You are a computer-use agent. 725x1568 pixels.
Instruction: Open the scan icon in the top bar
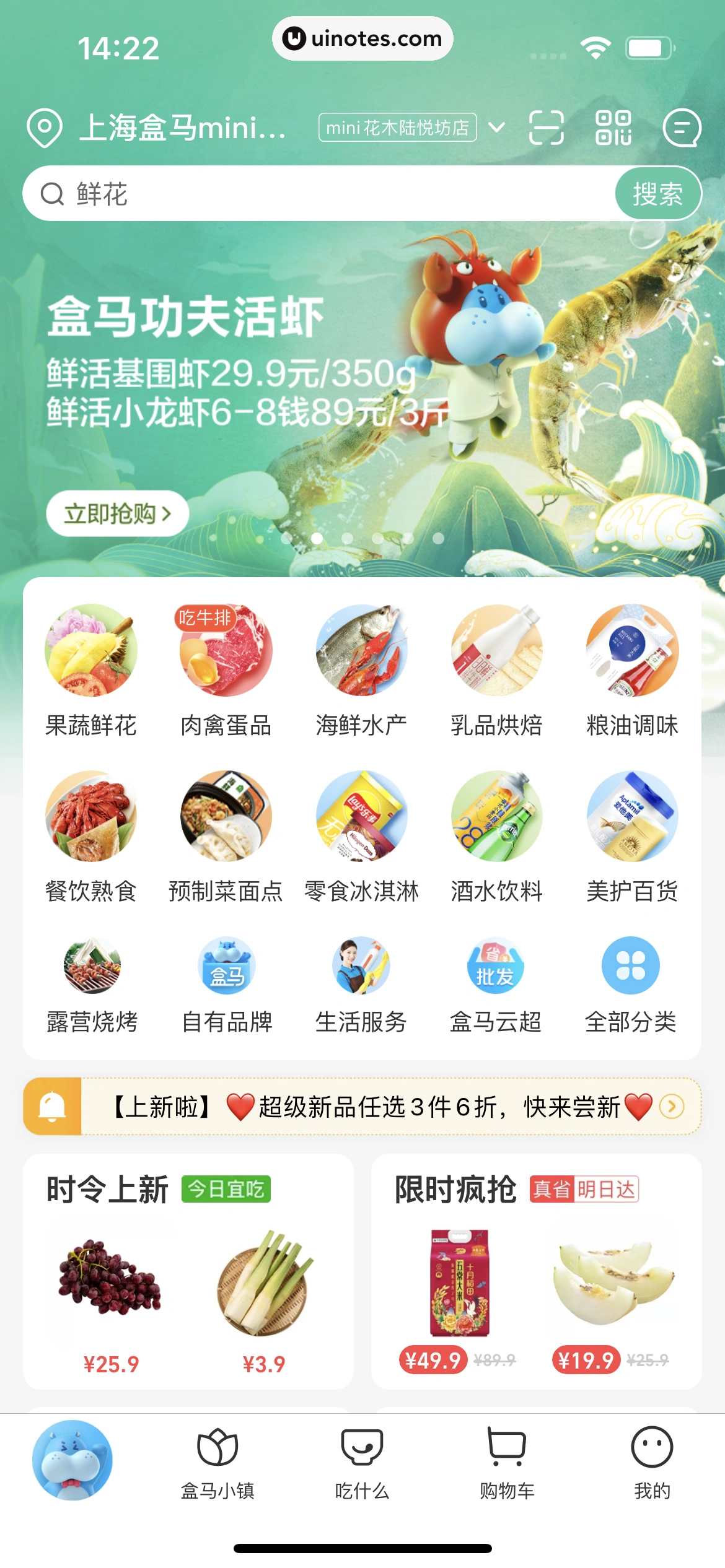pos(548,128)
